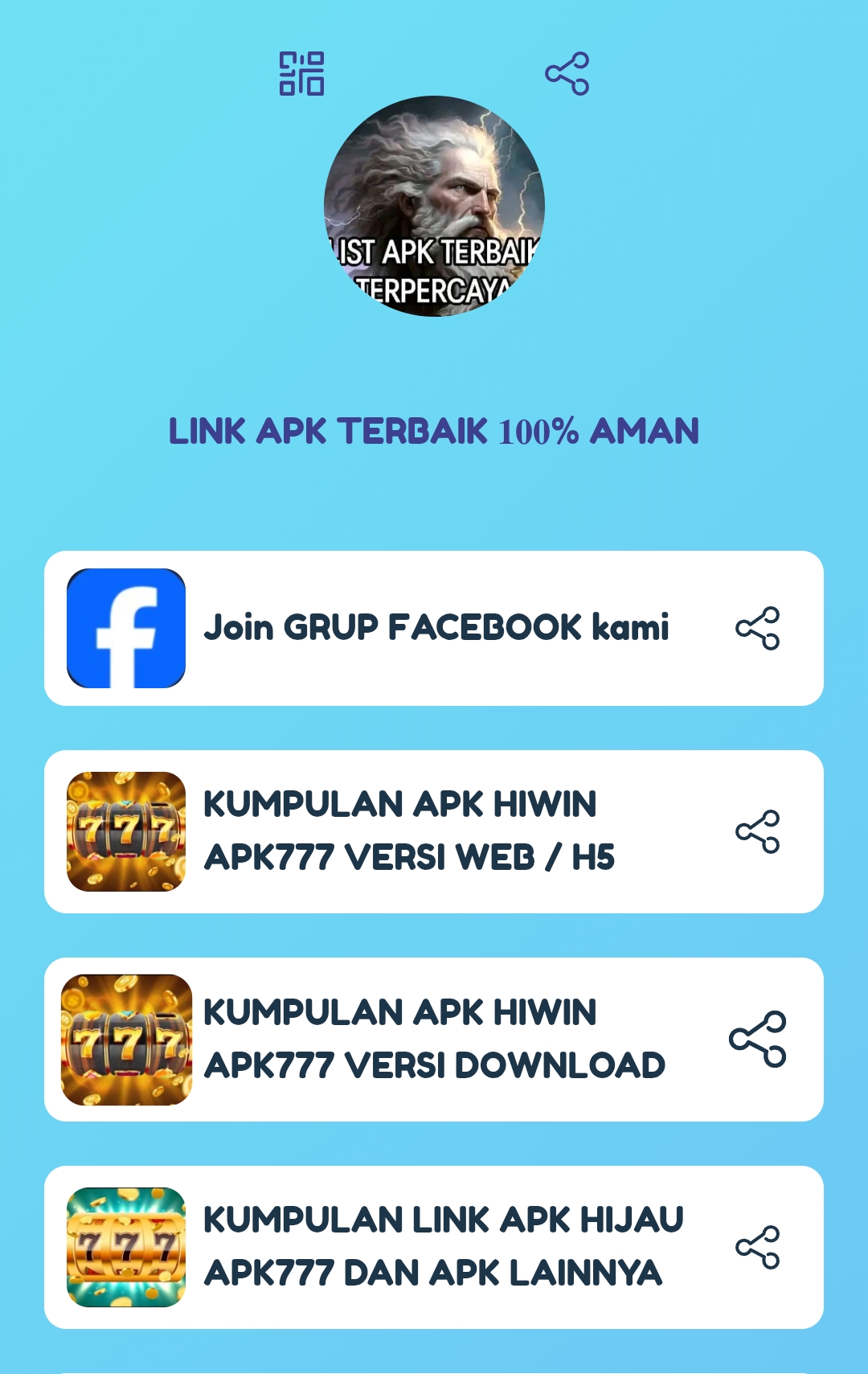Open Join GRUP FACEBOOK kami link

point(436,628)
